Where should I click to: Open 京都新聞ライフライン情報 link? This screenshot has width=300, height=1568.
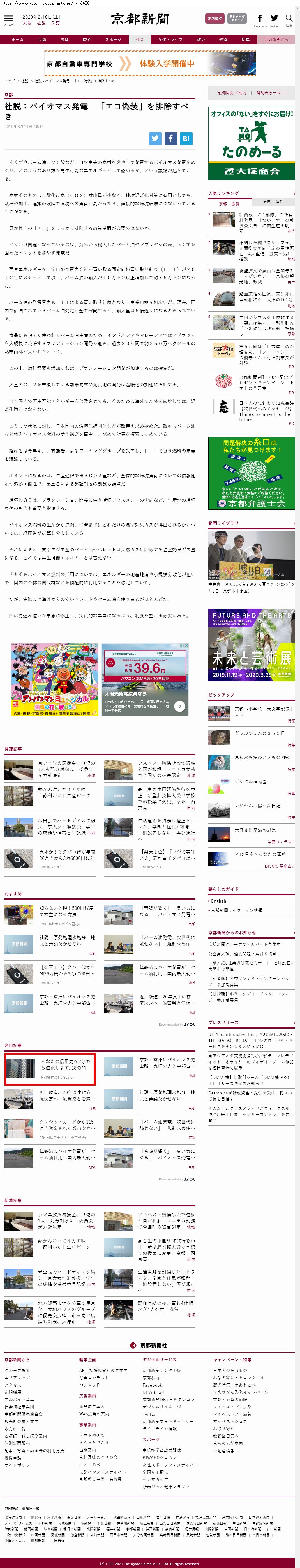237,910
